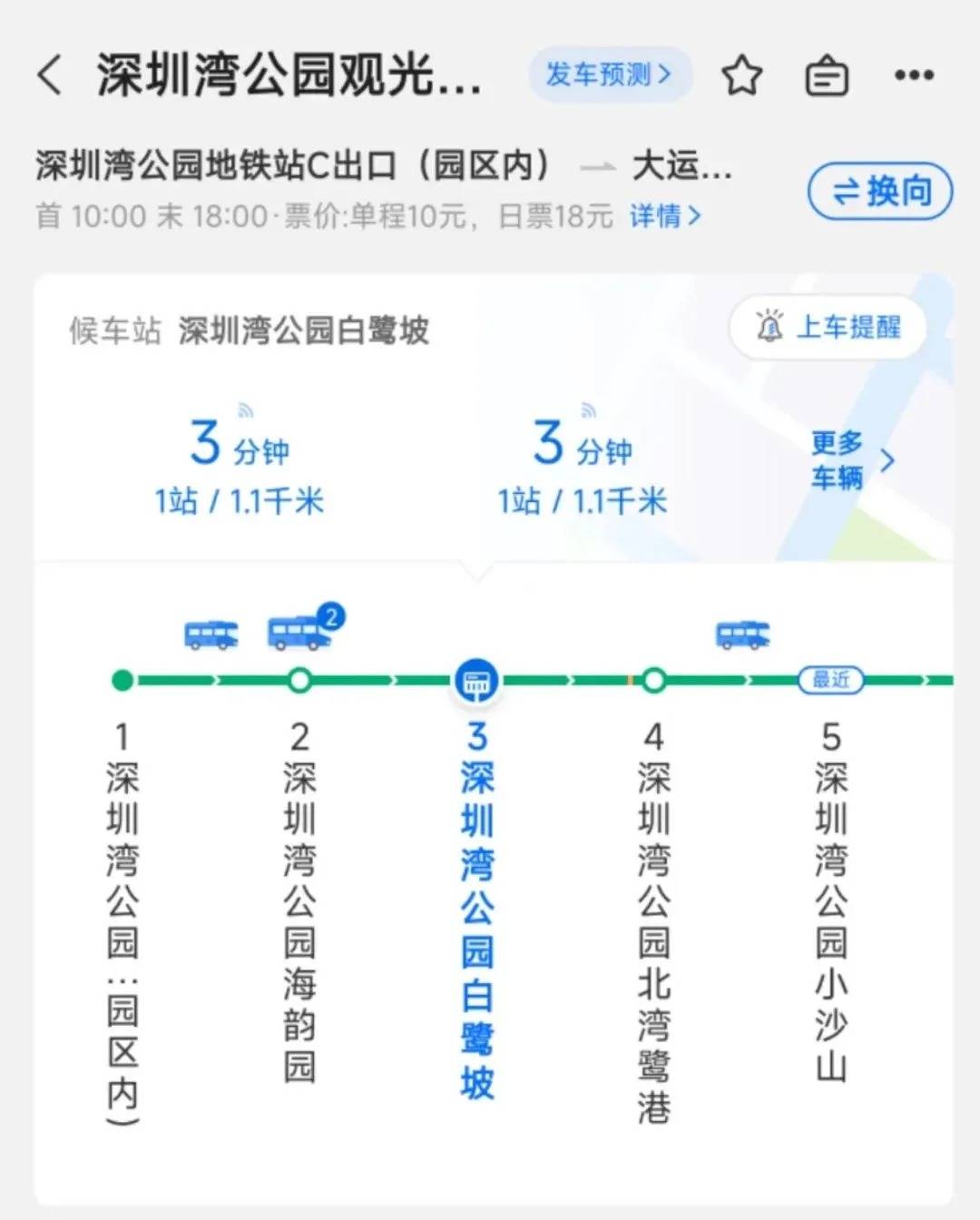Enable the 上车提醒 boarding reminder
980x1220 pixels.
point(828,327)
